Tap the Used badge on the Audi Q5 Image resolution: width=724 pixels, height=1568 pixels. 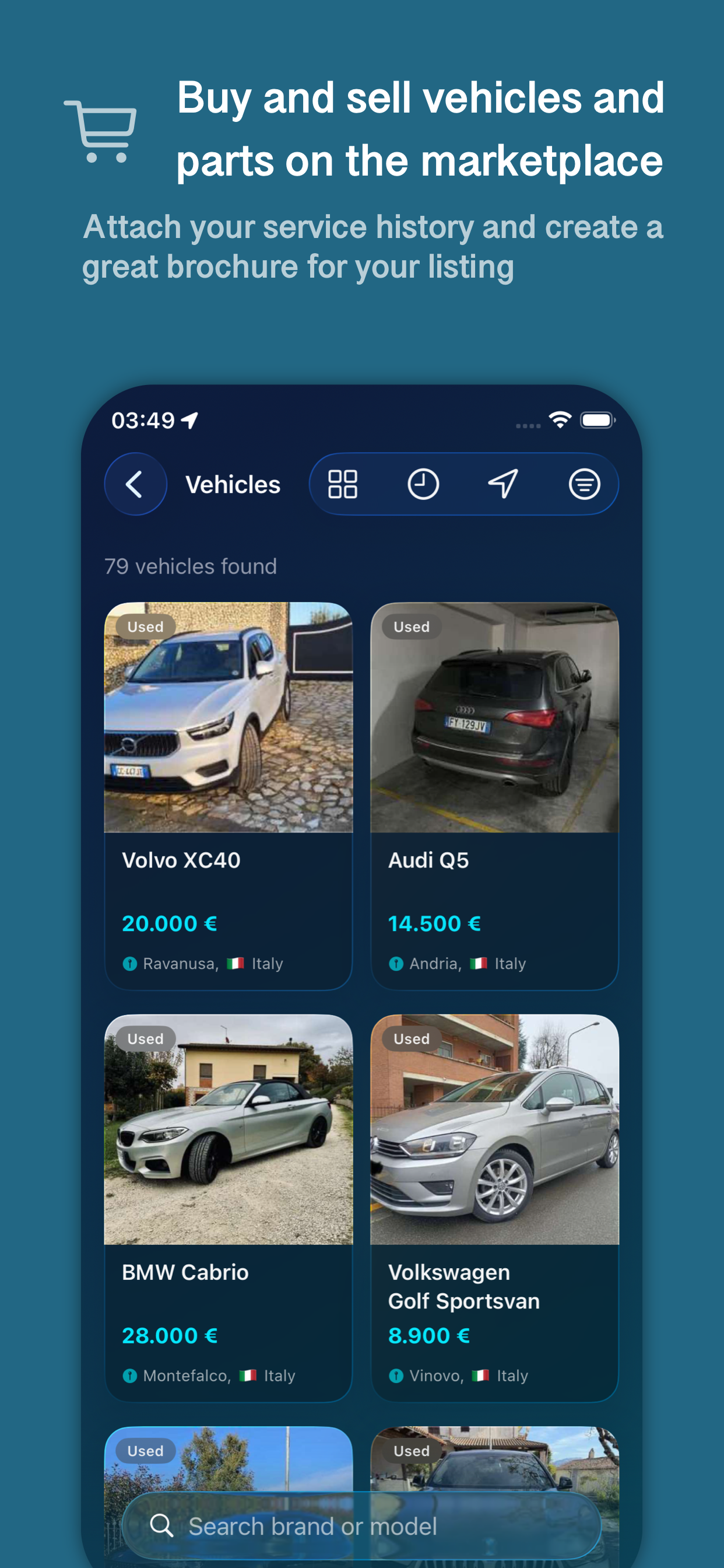412,627
